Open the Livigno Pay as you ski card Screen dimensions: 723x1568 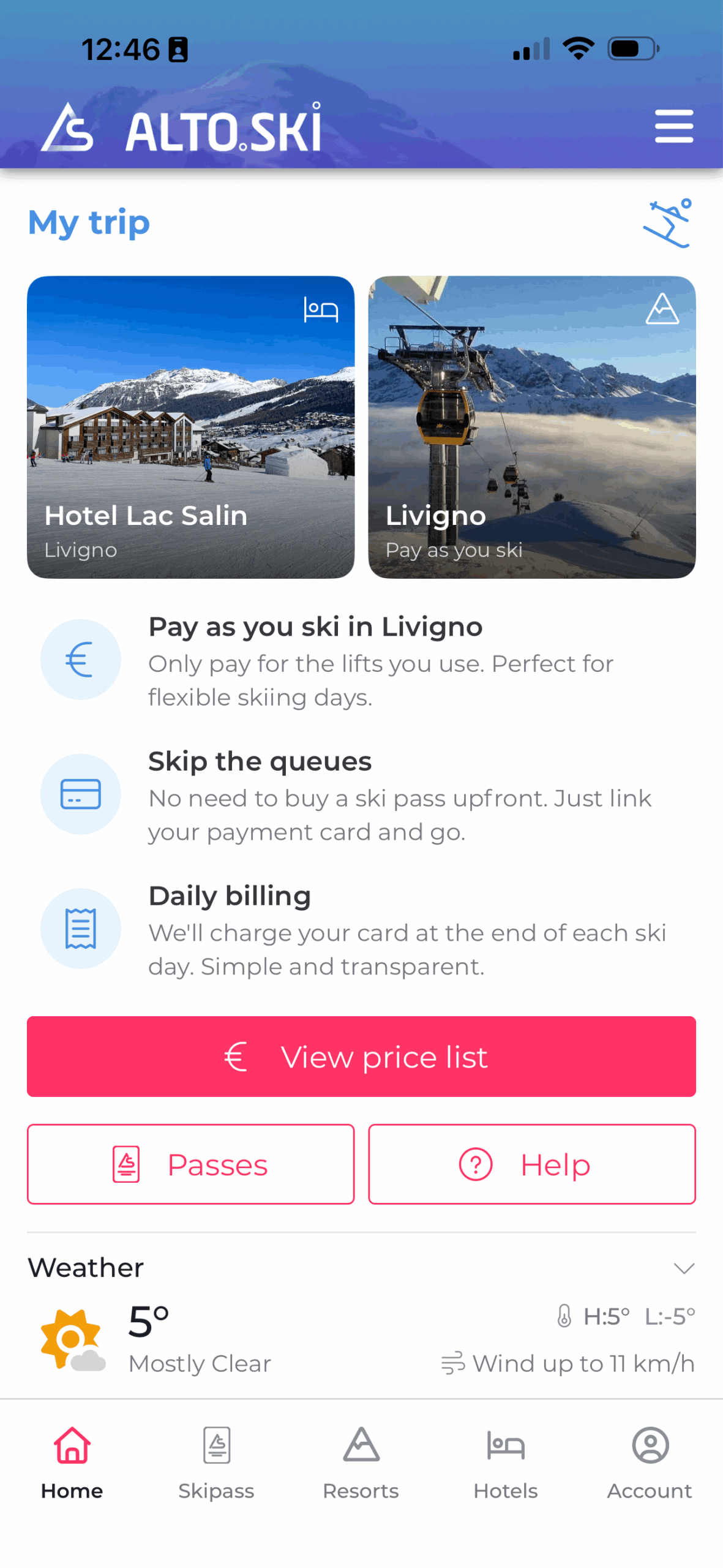531,426
